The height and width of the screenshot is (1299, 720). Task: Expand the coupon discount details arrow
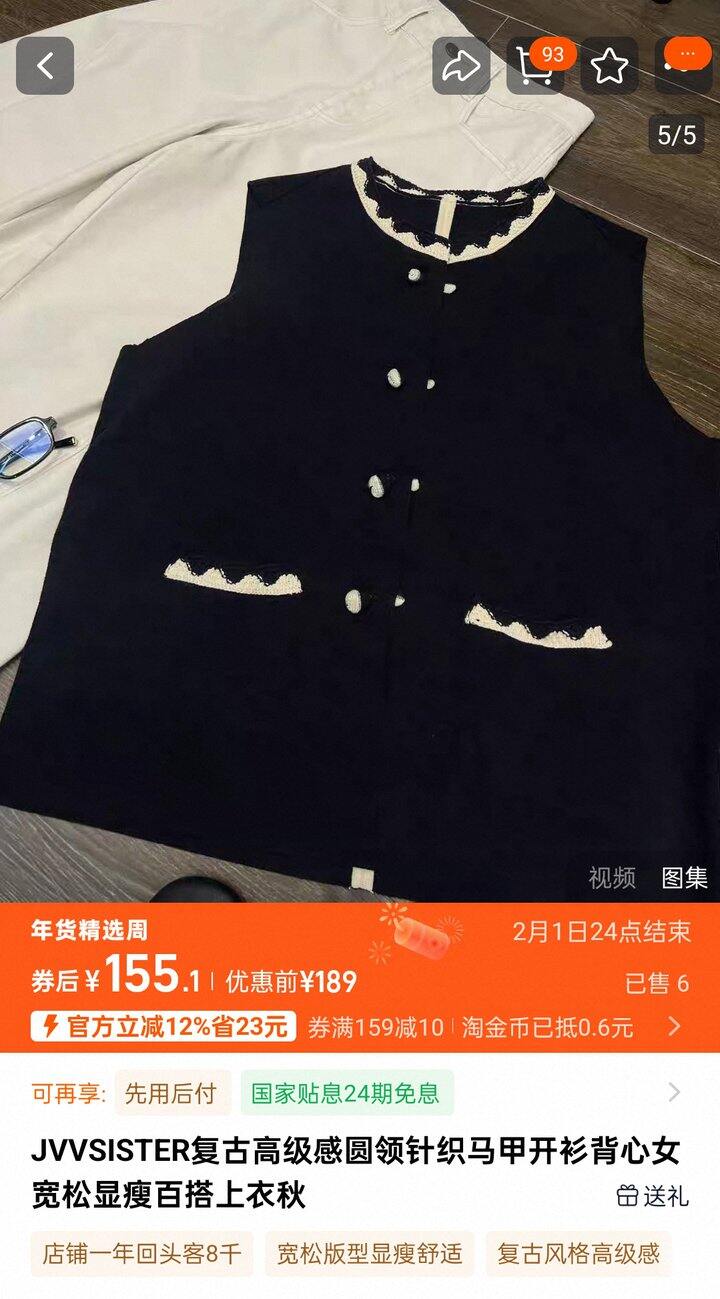point(675,1026)
